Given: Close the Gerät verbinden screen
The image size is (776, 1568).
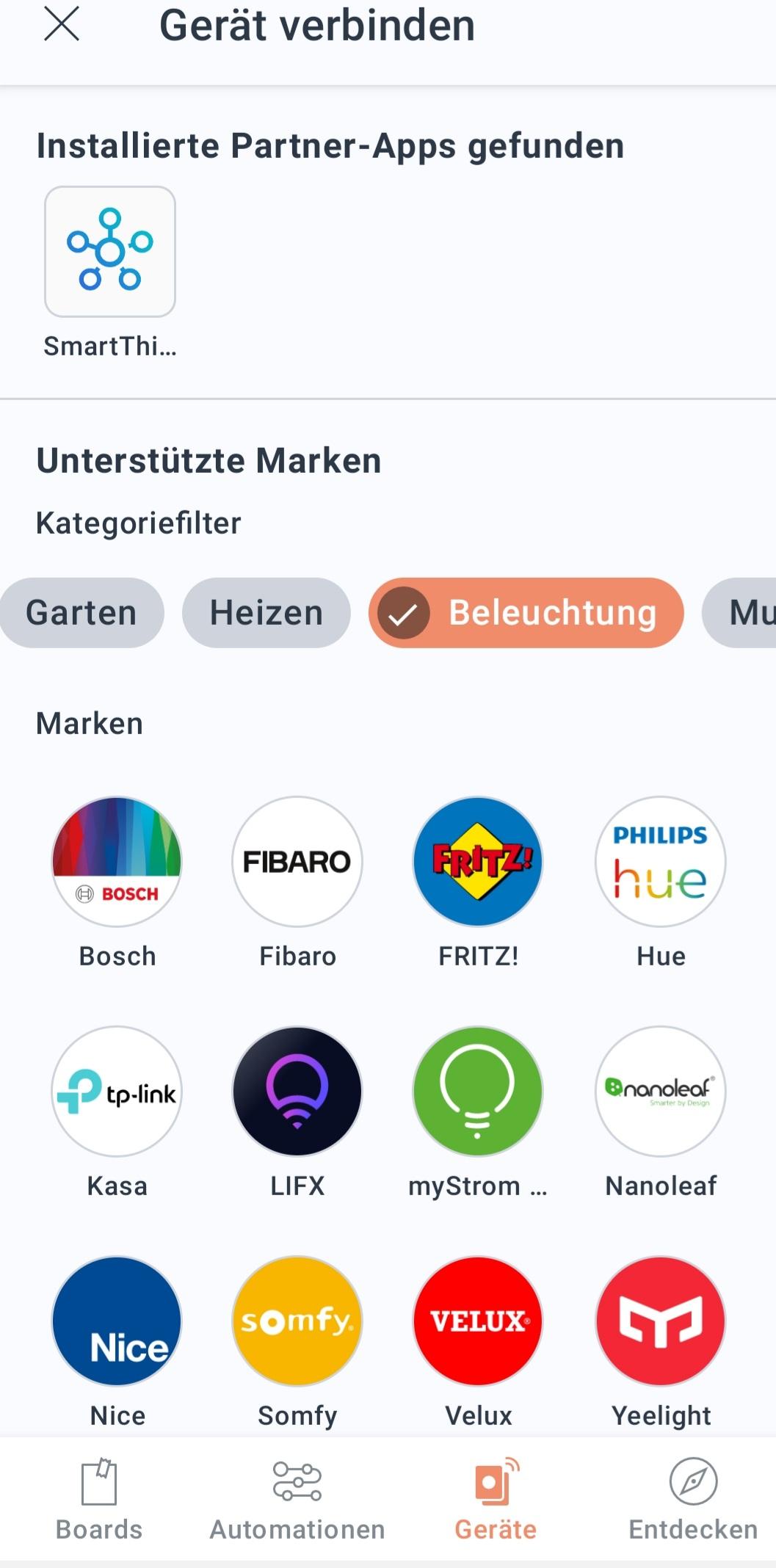Looking at the screenshot, I should [62, 24].
